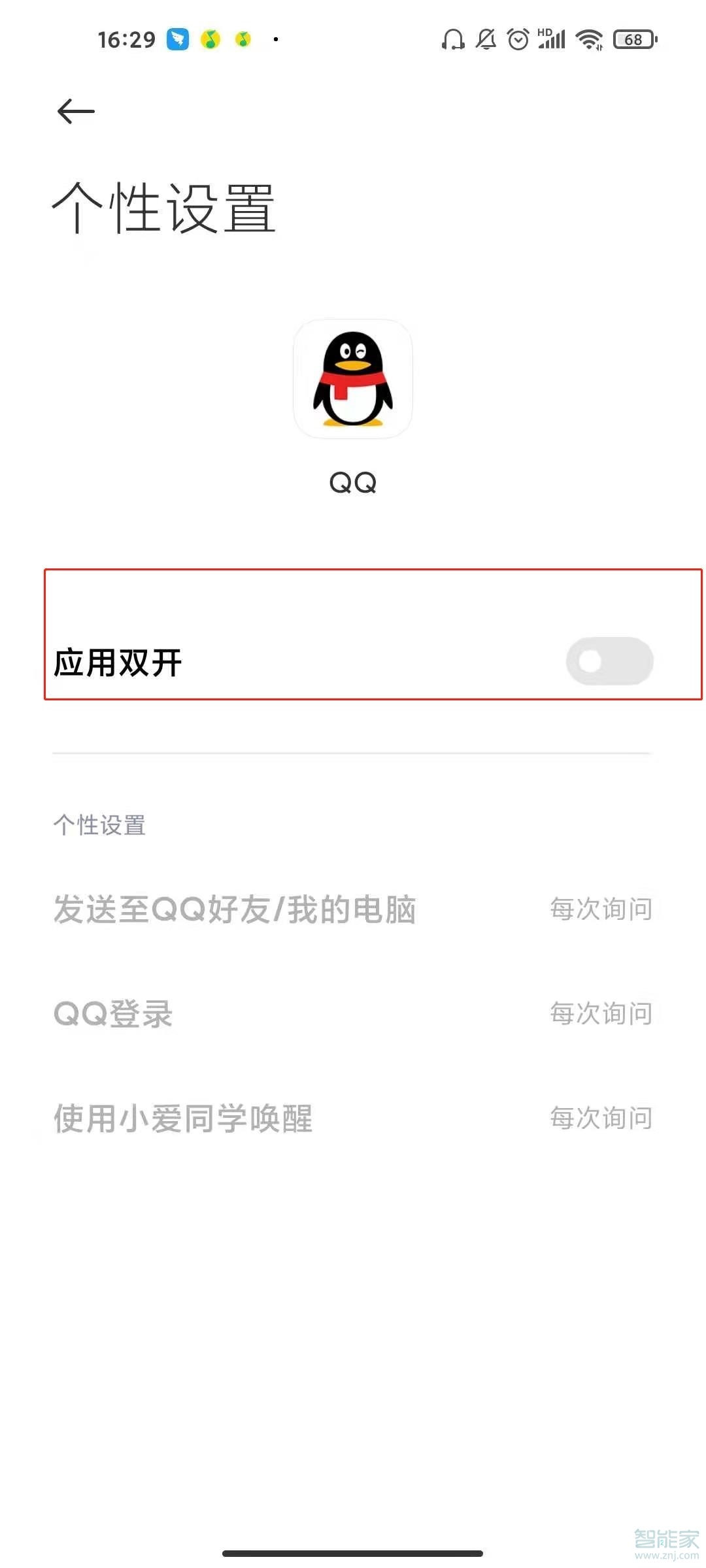706x1568 pixels.
Task: Open 每次询问 setting next to QQ登录
Action: (601, 1013)
